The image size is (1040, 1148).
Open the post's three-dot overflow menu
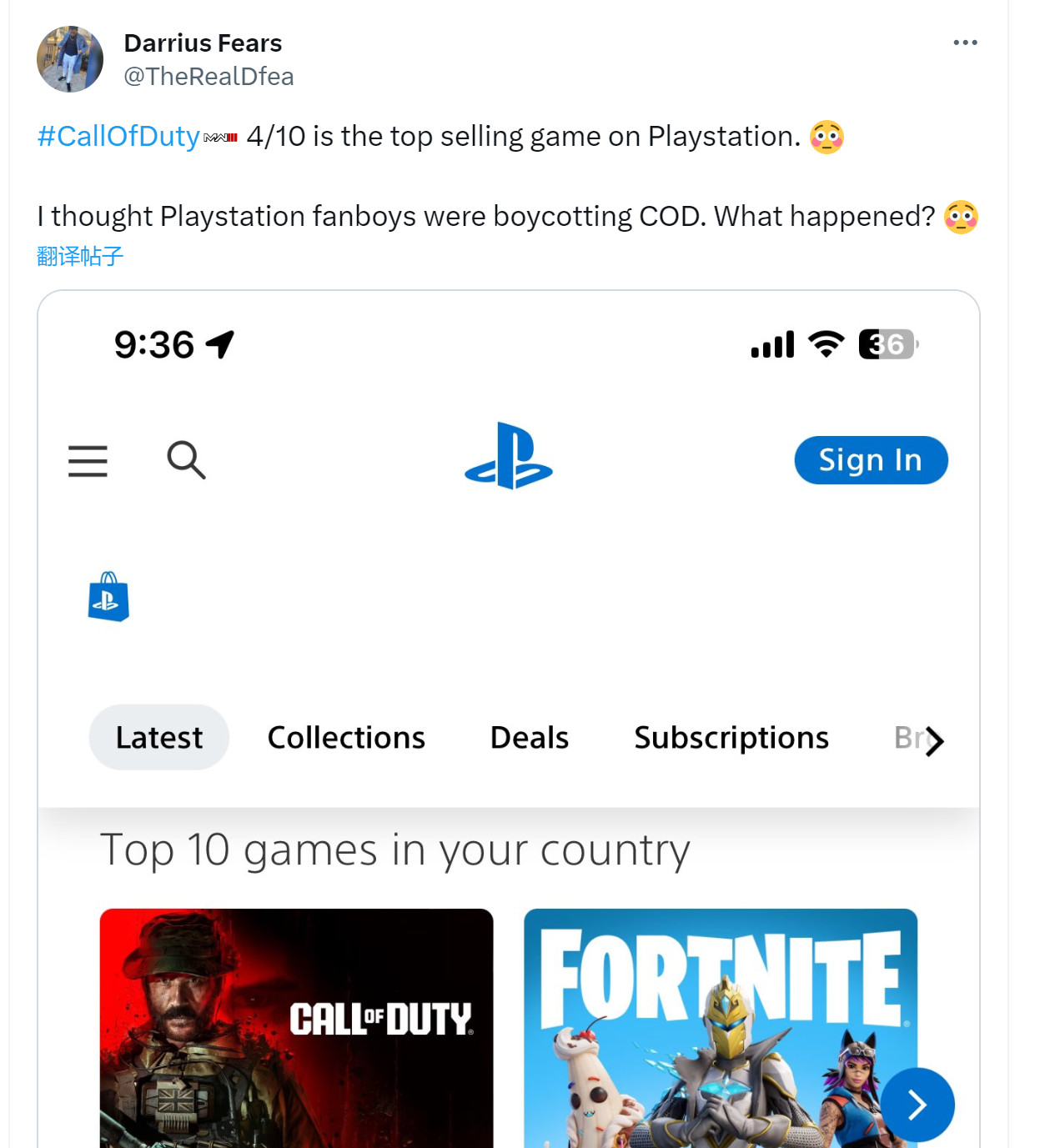[965, 43]
